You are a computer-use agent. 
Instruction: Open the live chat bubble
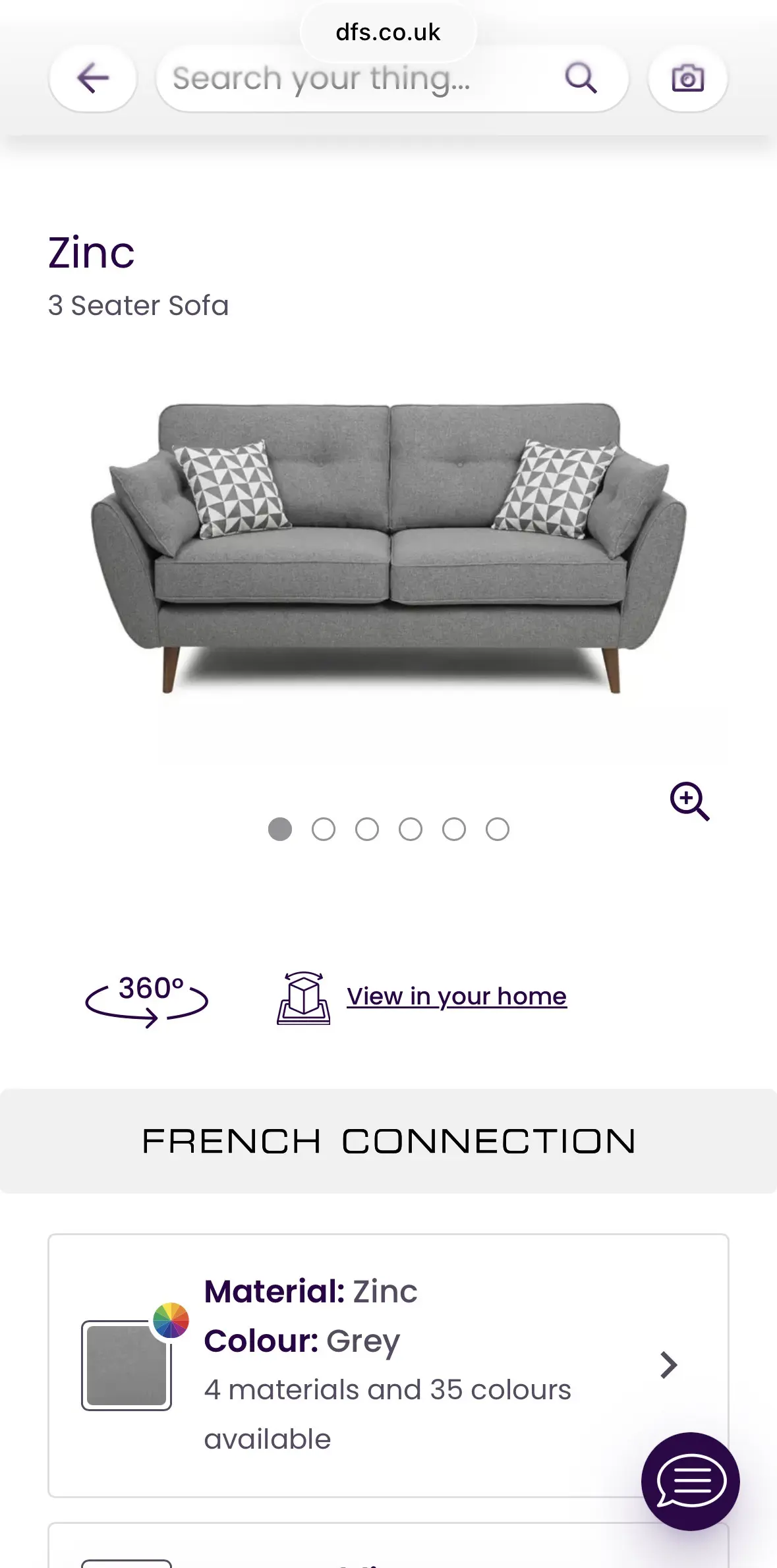[x=690, y=1481]
